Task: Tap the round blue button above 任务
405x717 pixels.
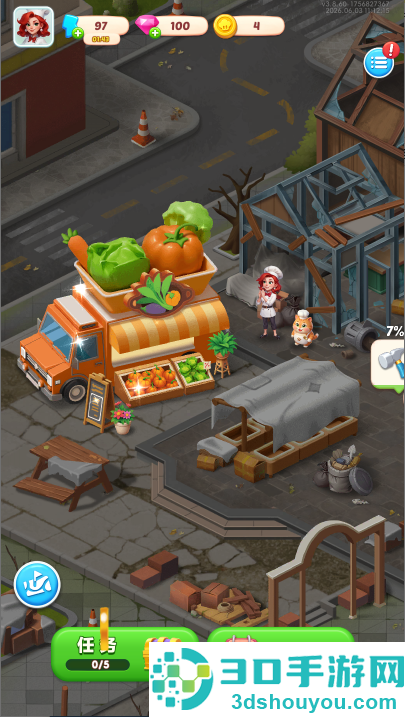Action: pyautogui.click(x=37, y=584)
